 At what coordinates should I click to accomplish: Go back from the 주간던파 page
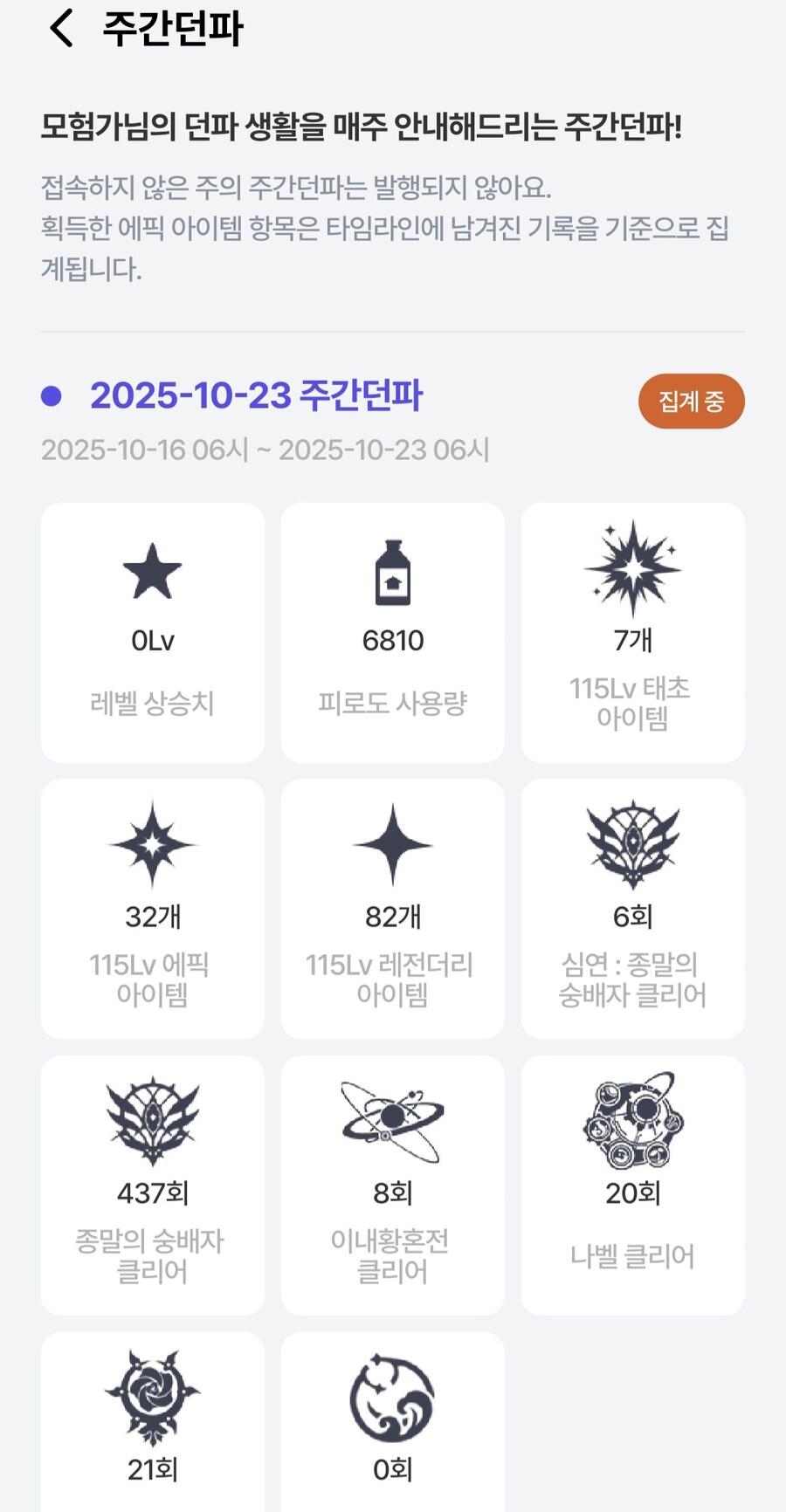click(x=61, y=29)
